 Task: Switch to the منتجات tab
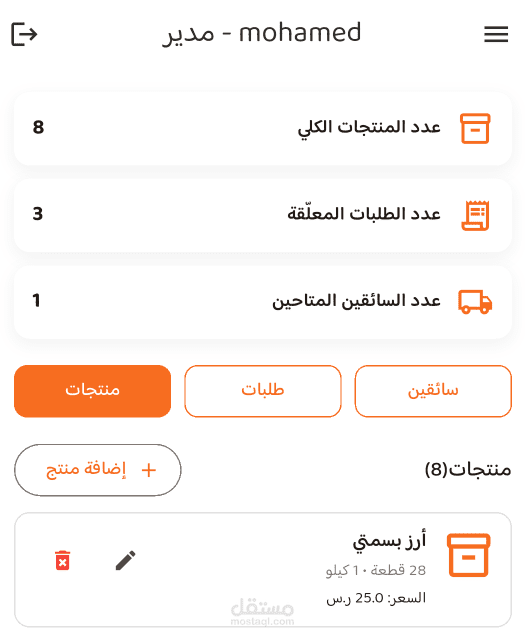pos(92,391)
